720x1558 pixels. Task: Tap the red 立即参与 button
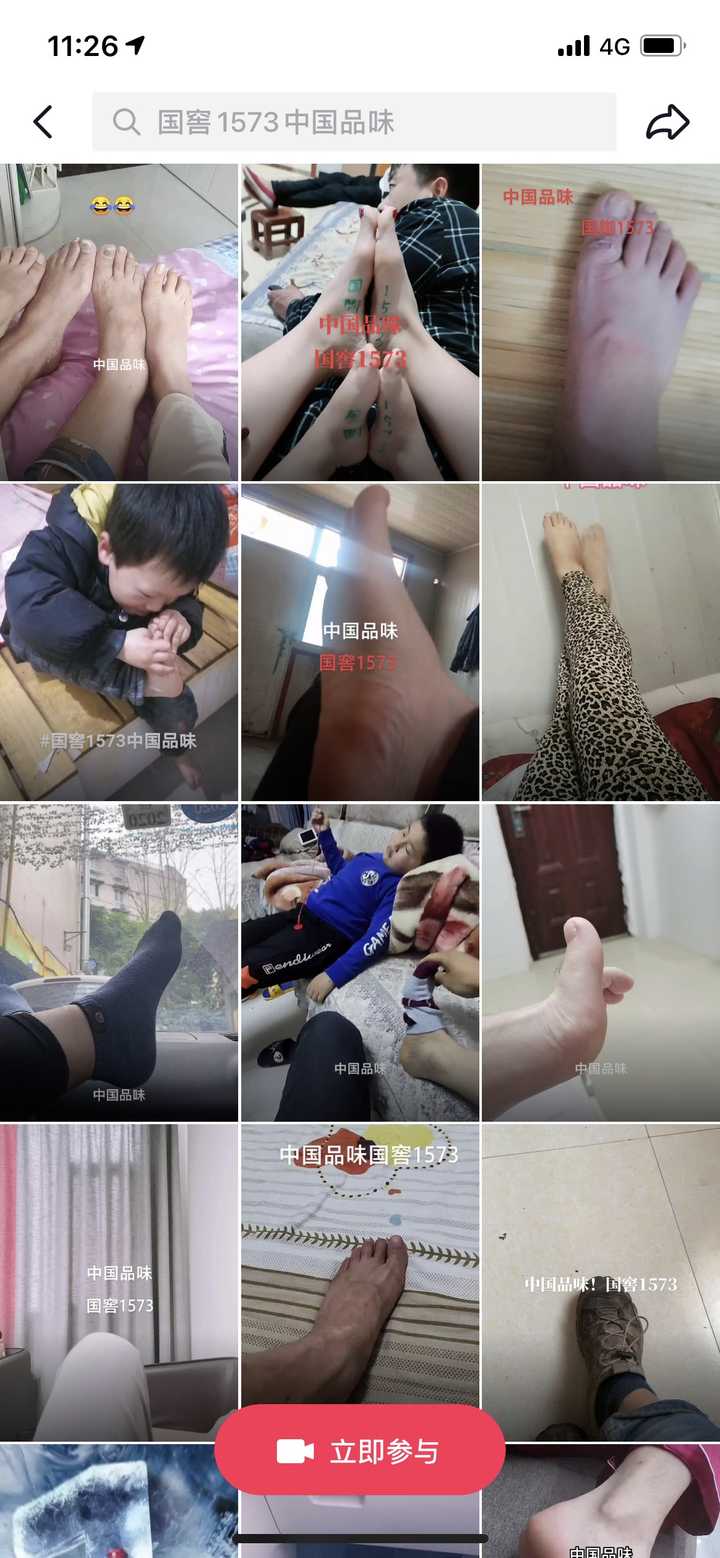tap(359, 1451)
